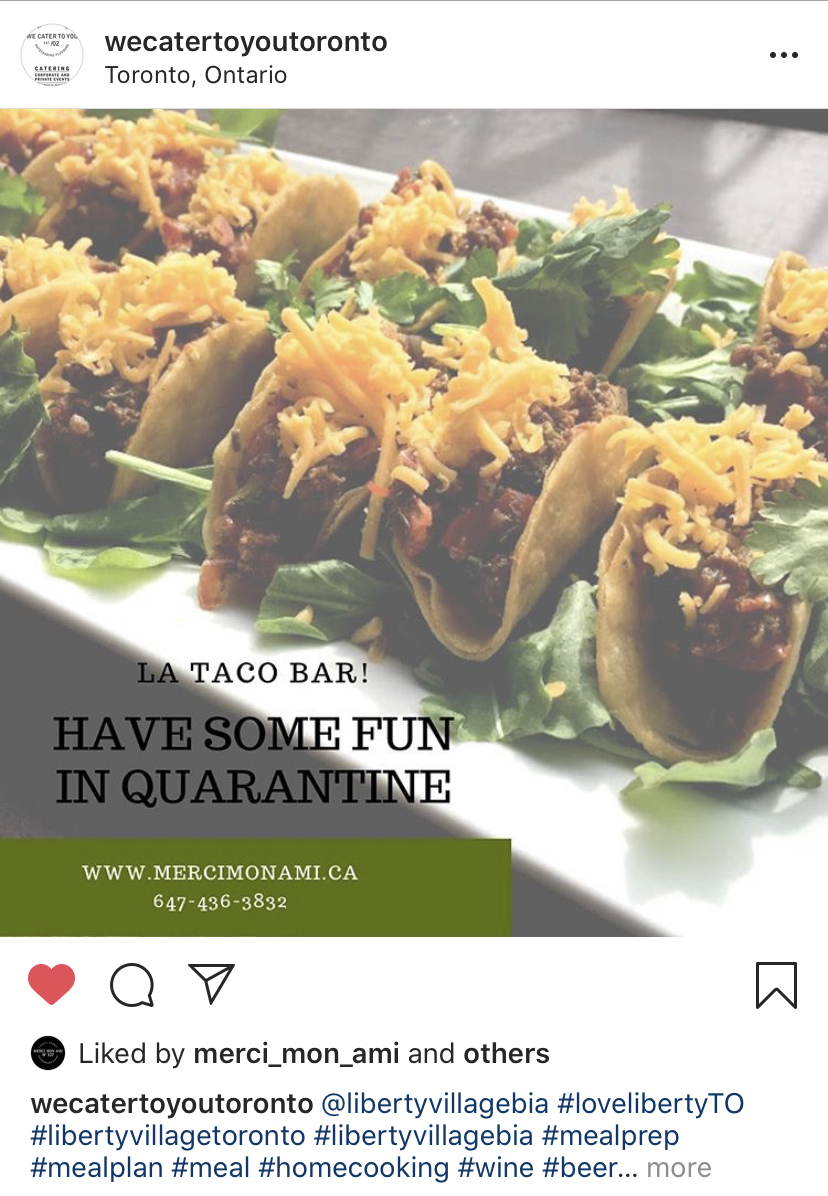Open the #loveLibertyTO hashtag

click(x=650, y=1104)
